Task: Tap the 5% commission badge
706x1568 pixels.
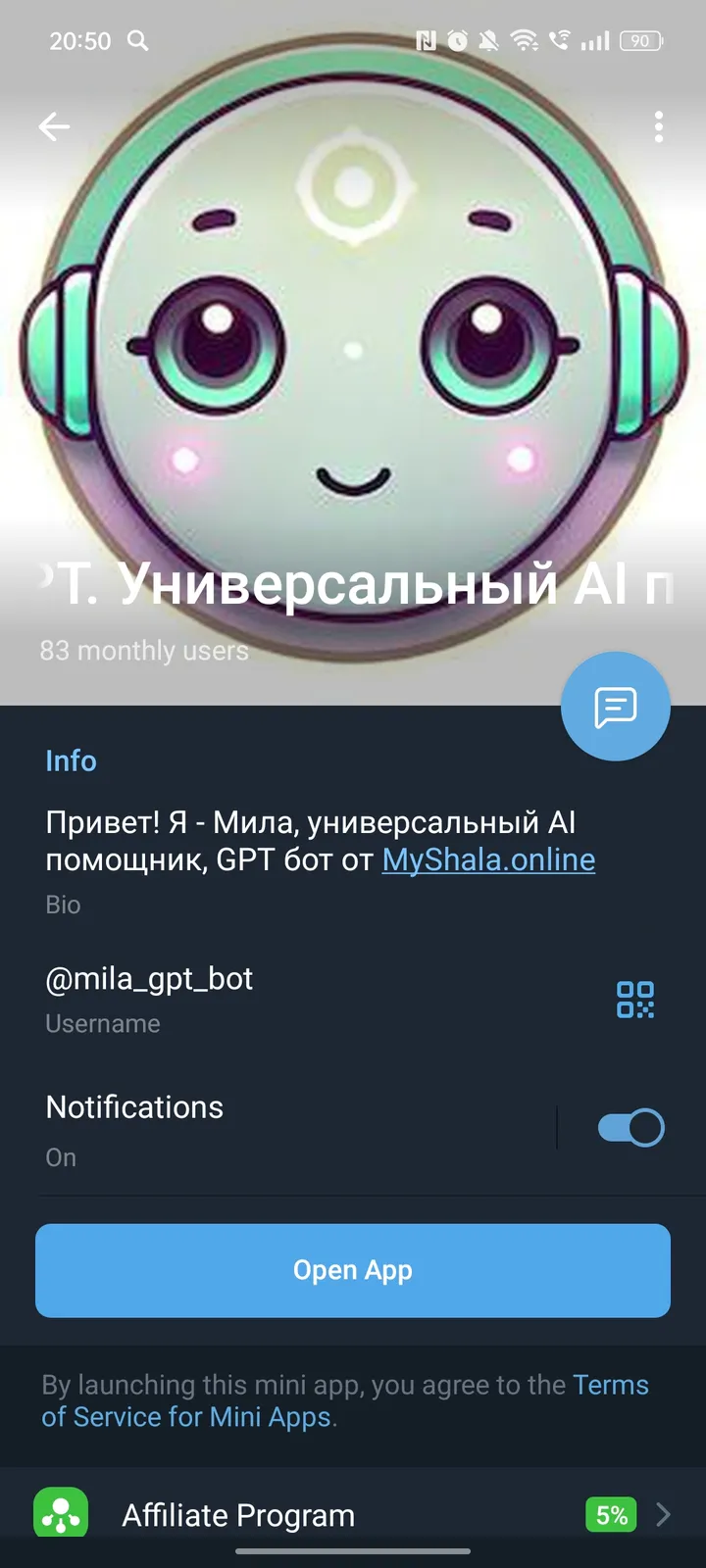Action: [610, 1513]
